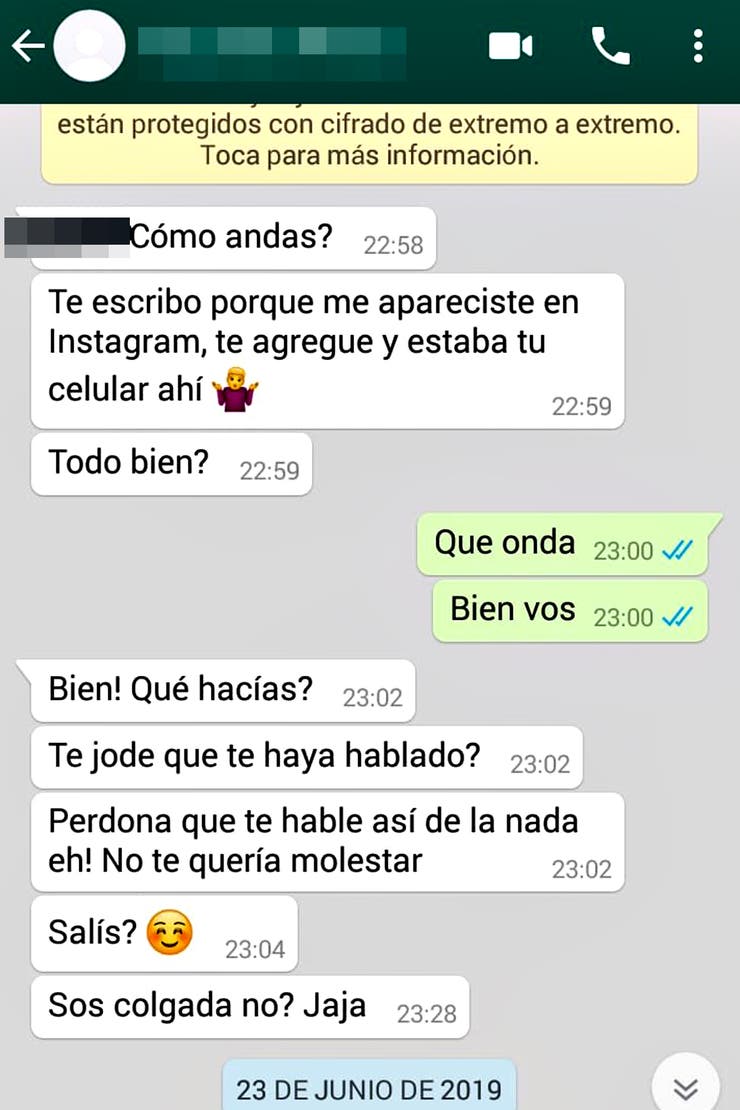Jump to the latest messages
The image size is (740, 1110).
tap(685, 1087)
